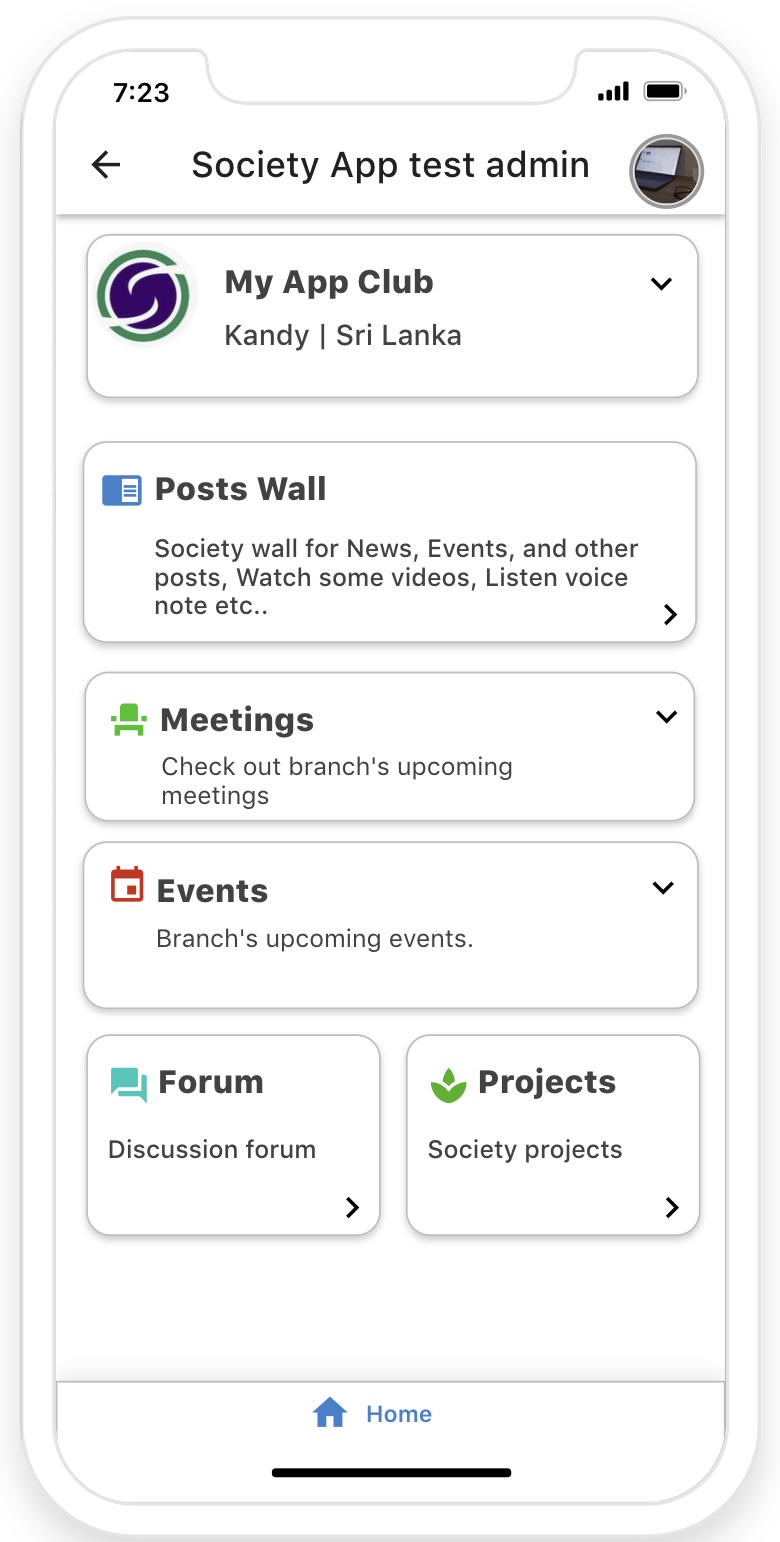
Task: Open the profile avatar in the header
Action: (x=666, y=171)
